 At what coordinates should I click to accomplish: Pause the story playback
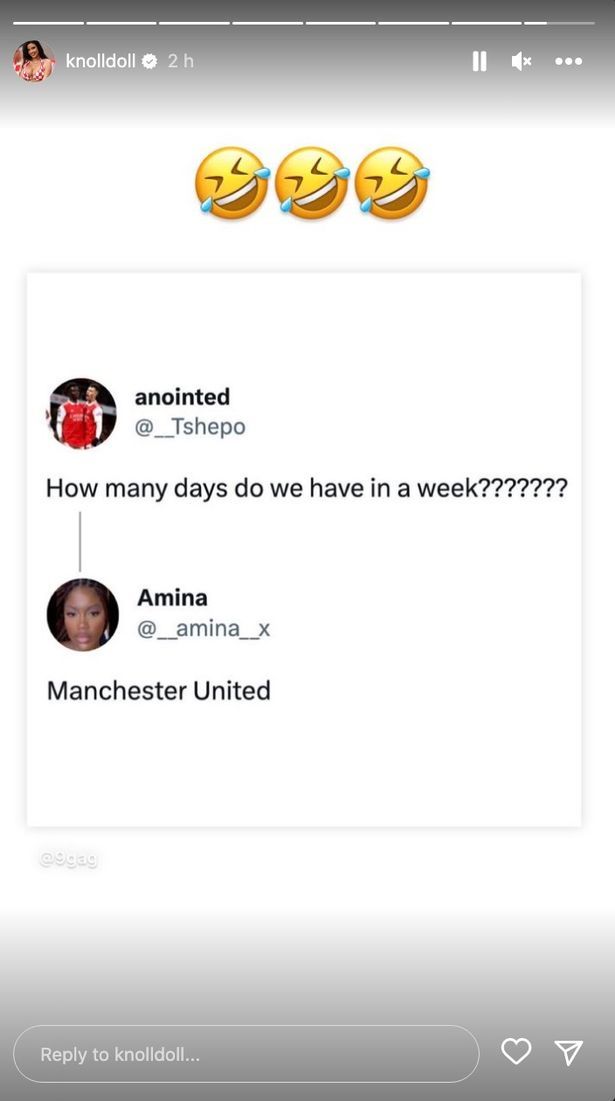click(x=480, y=62)
